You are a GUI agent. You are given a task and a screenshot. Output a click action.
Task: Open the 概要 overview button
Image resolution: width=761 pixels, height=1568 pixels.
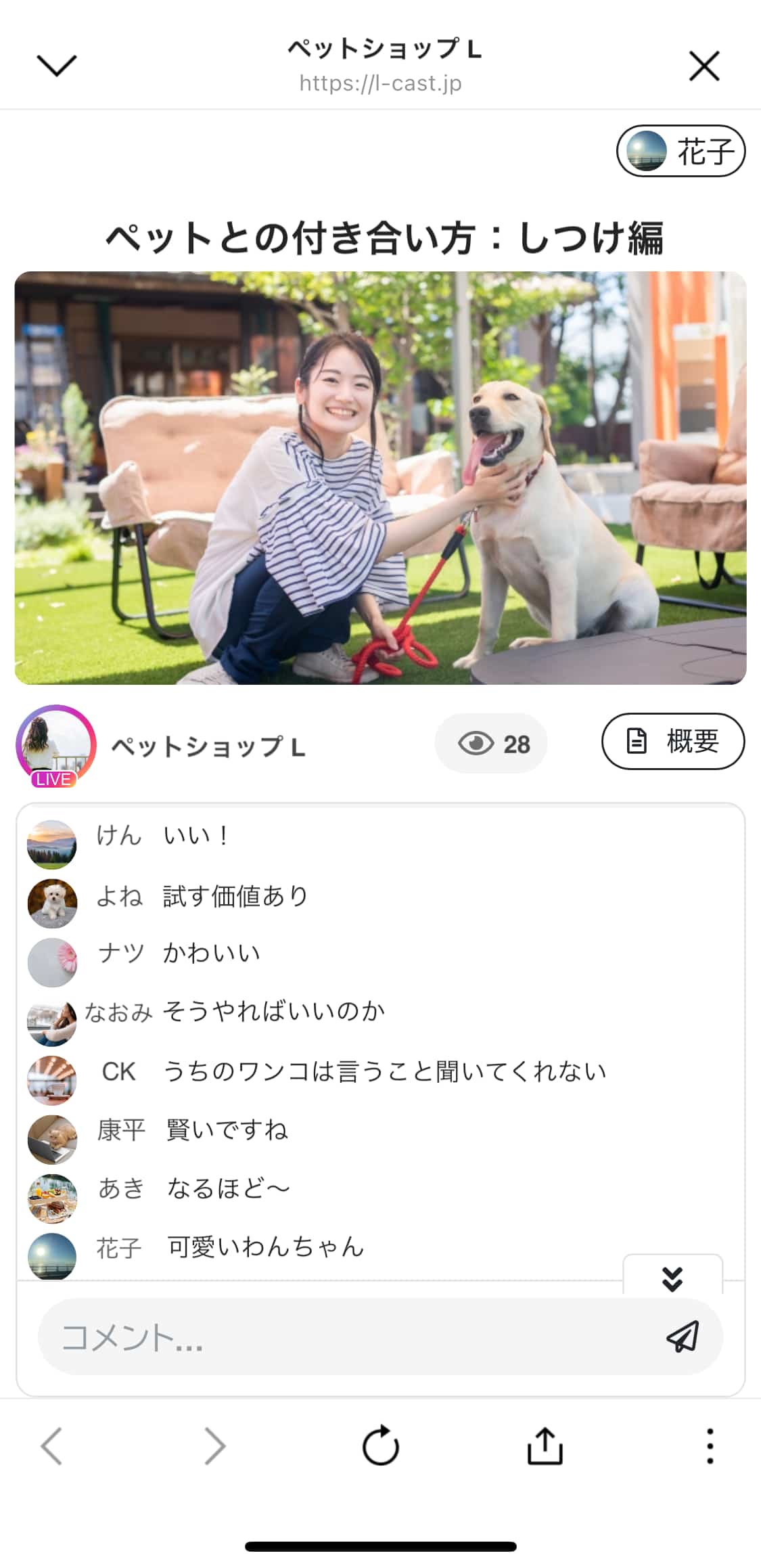click(x=672, y=742)
